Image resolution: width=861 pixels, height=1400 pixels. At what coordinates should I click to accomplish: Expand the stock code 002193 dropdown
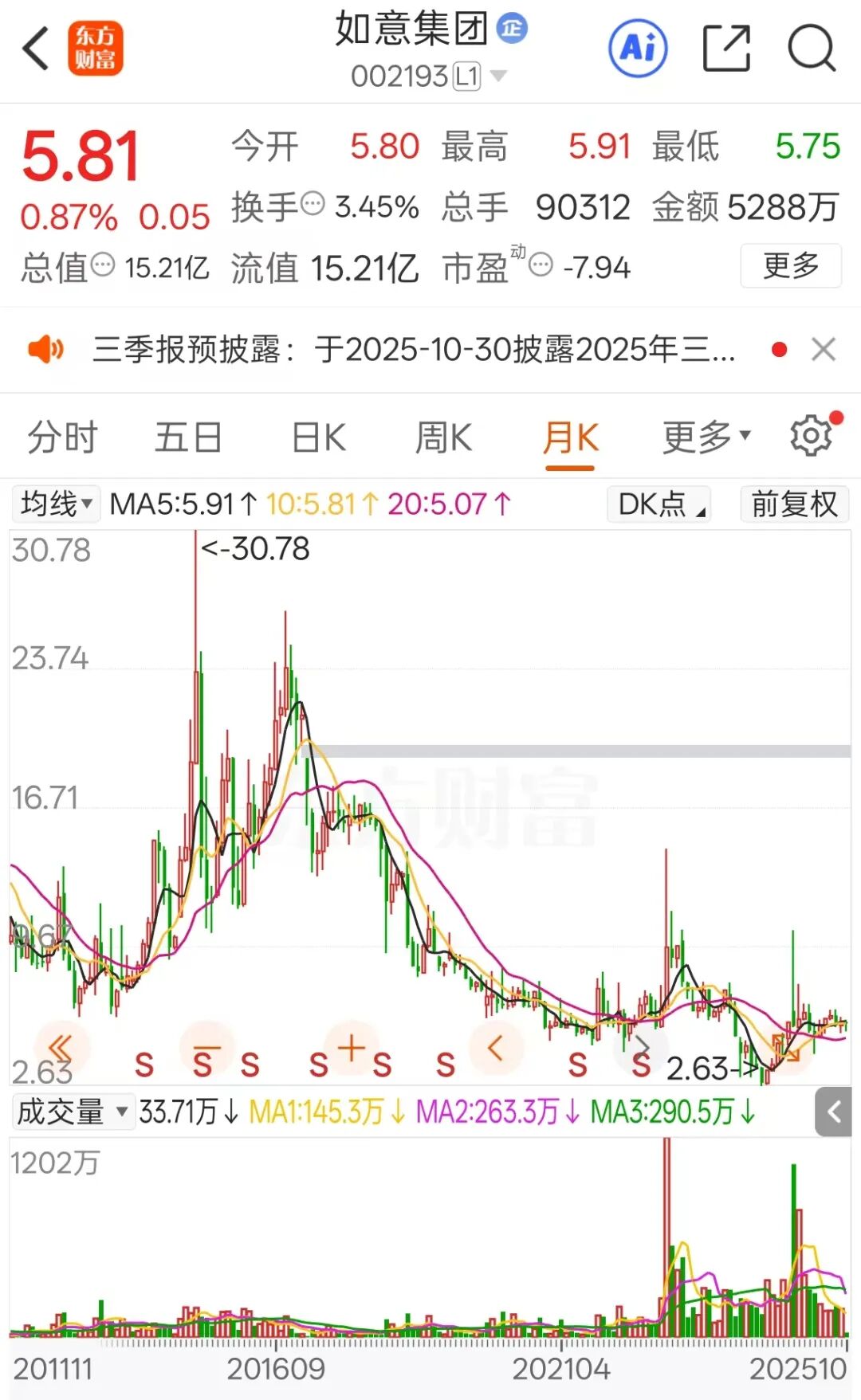[498, 76]
